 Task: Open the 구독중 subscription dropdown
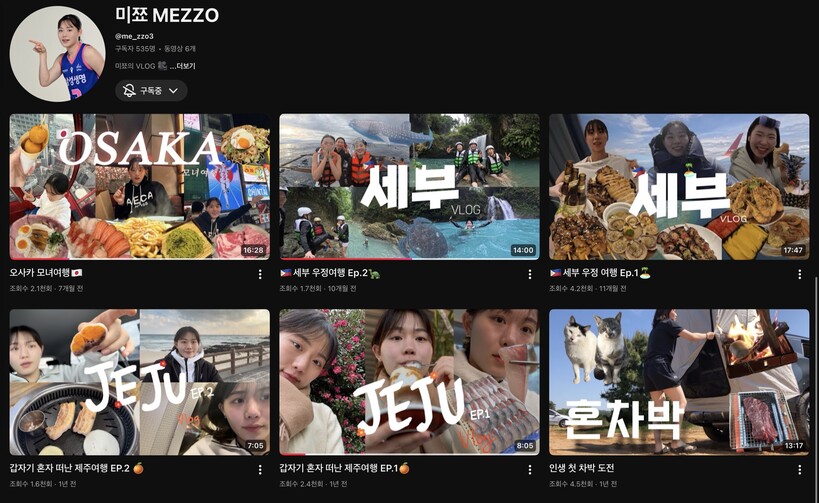pos(151,90)
